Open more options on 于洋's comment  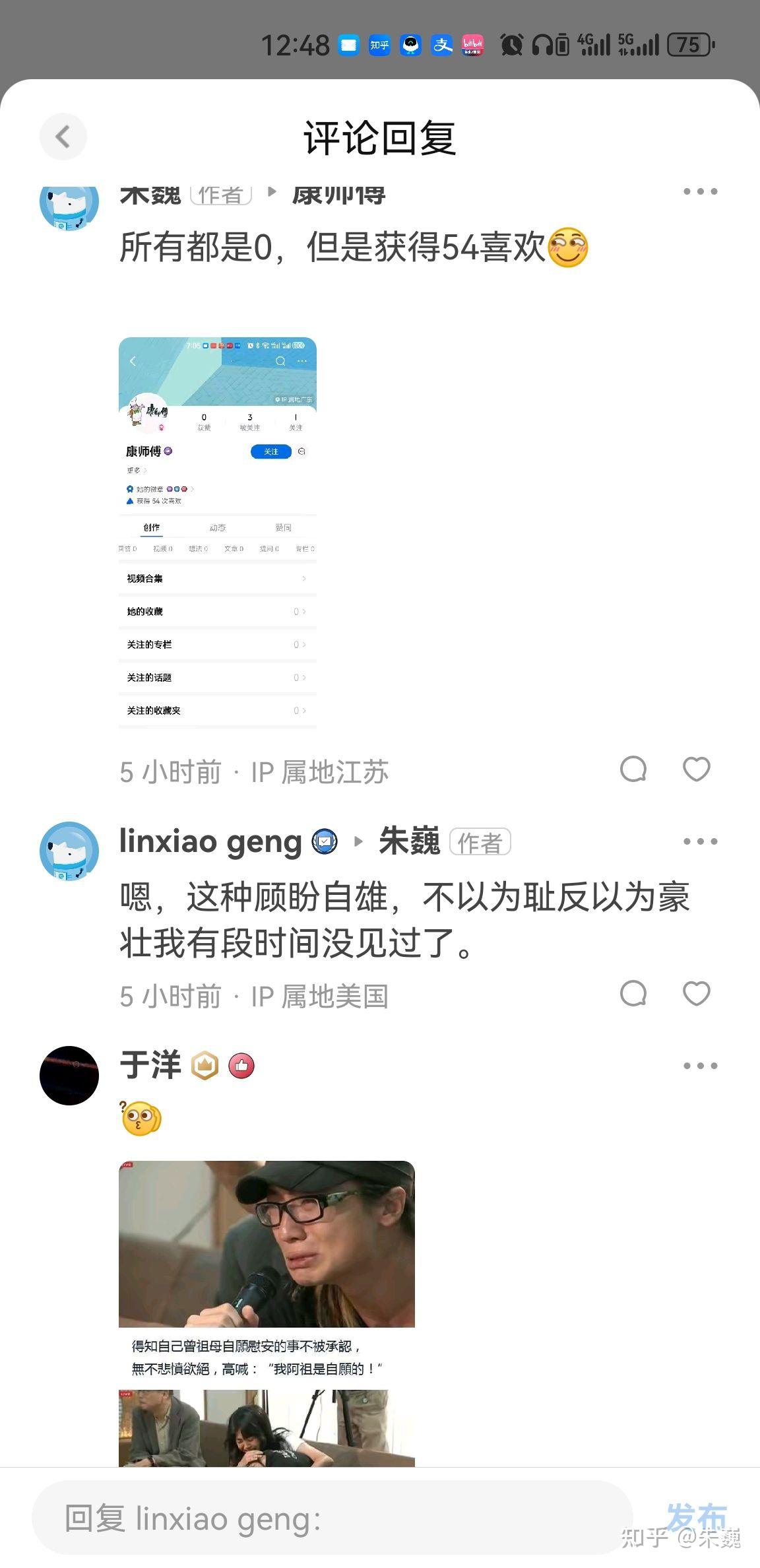(x=700, y=1066)
